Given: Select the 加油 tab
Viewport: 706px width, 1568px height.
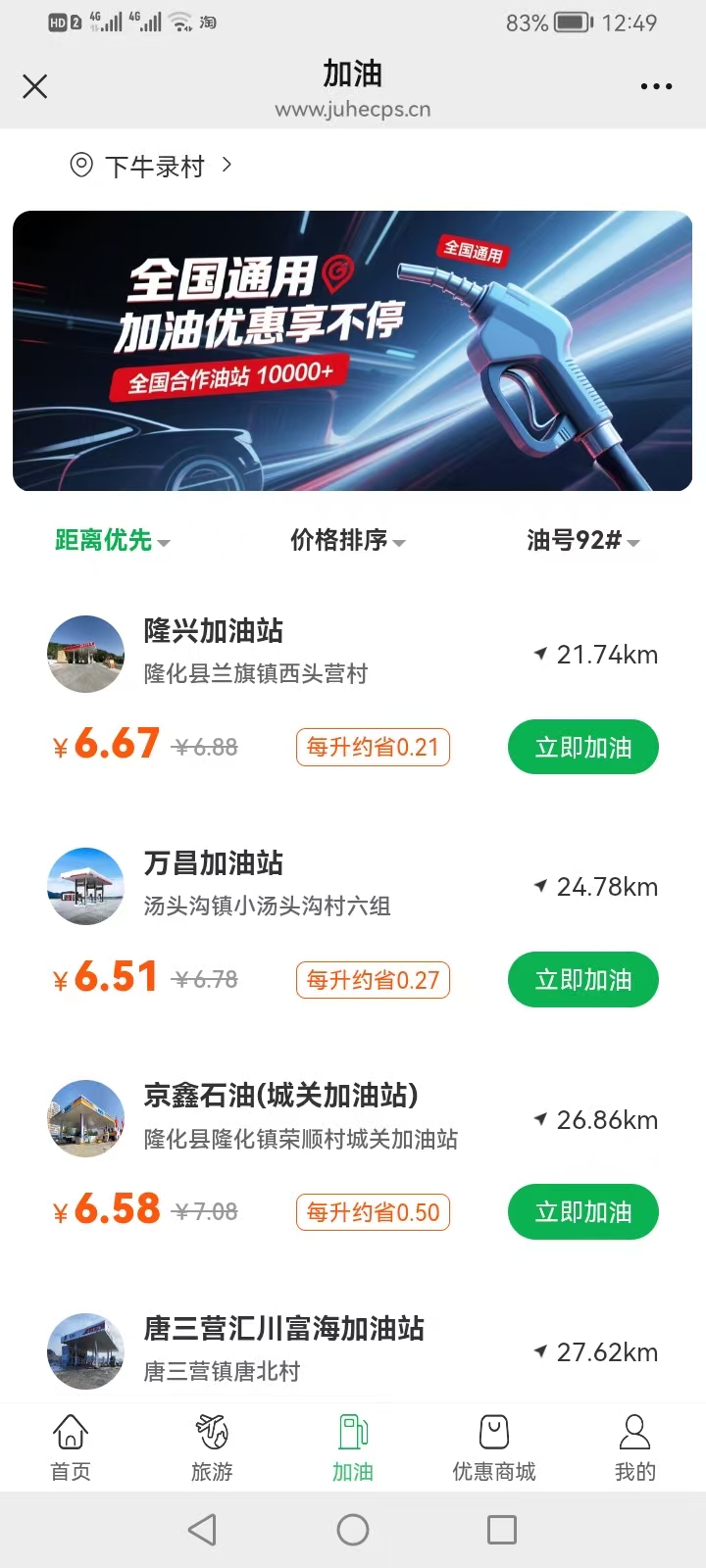Looking at the screenshot, I should click(353, 1447).
